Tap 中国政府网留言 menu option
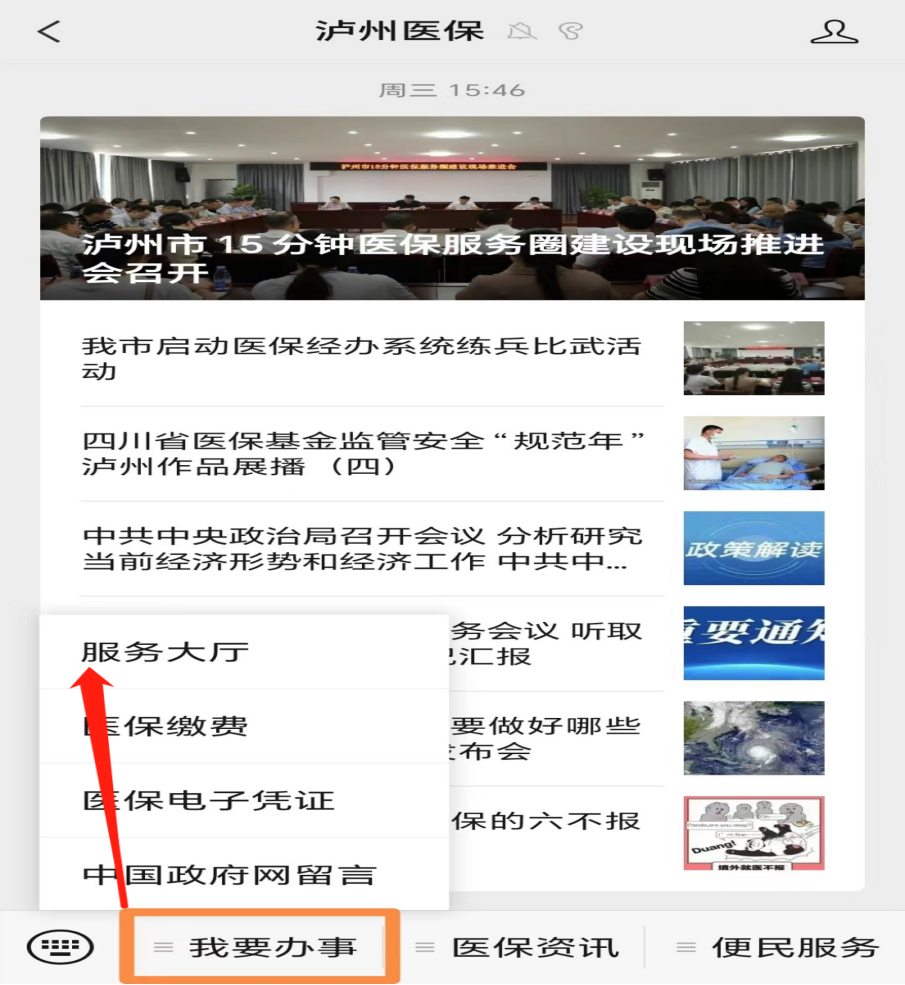905x985 pixels. pos(229,875)
